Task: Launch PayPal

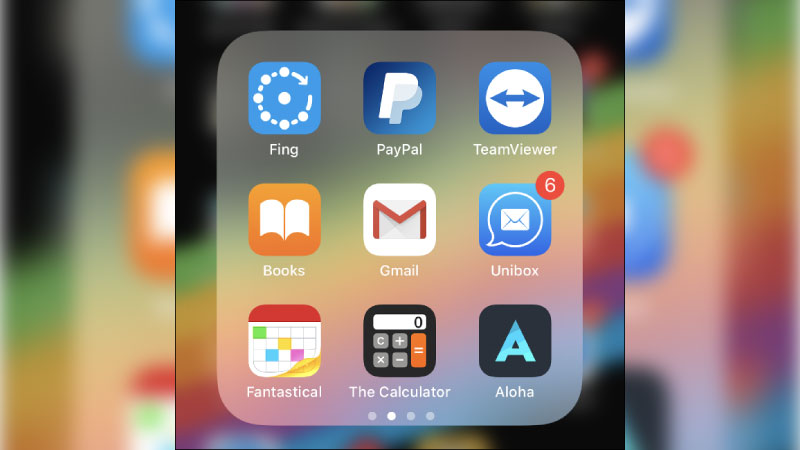Action: coord(399,98)
